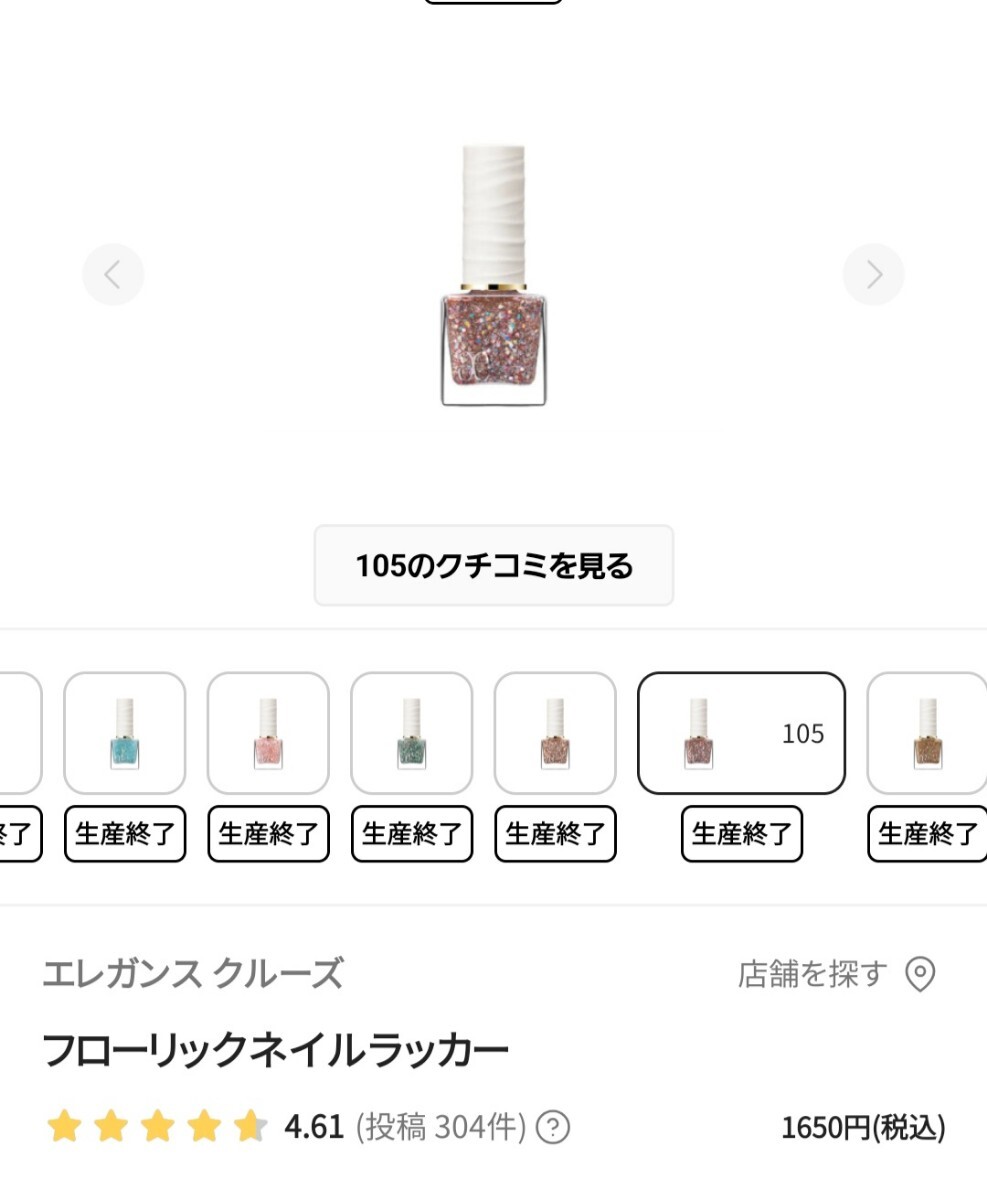Select the light pink polish swatch

pos(268,733)
